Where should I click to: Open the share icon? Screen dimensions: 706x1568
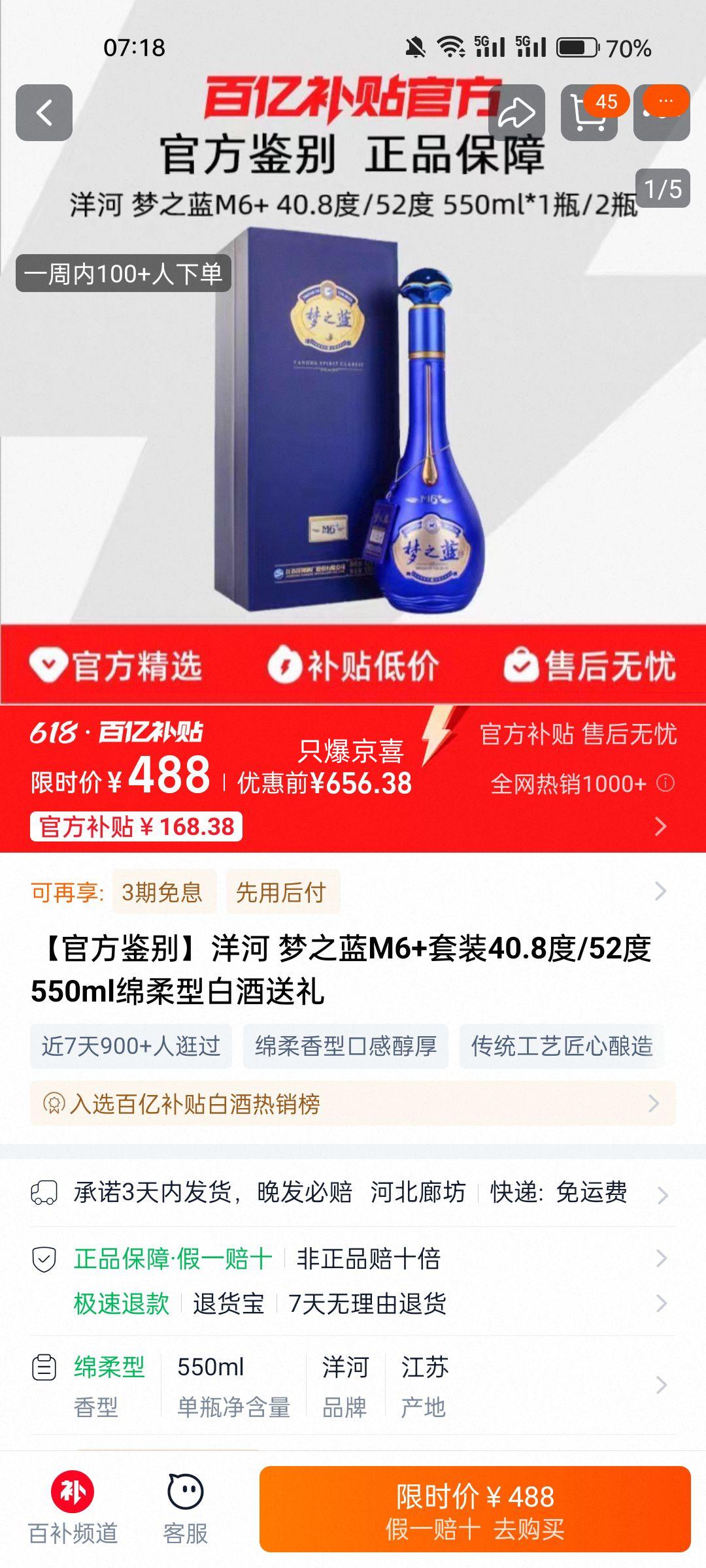(x=516, y=111)
